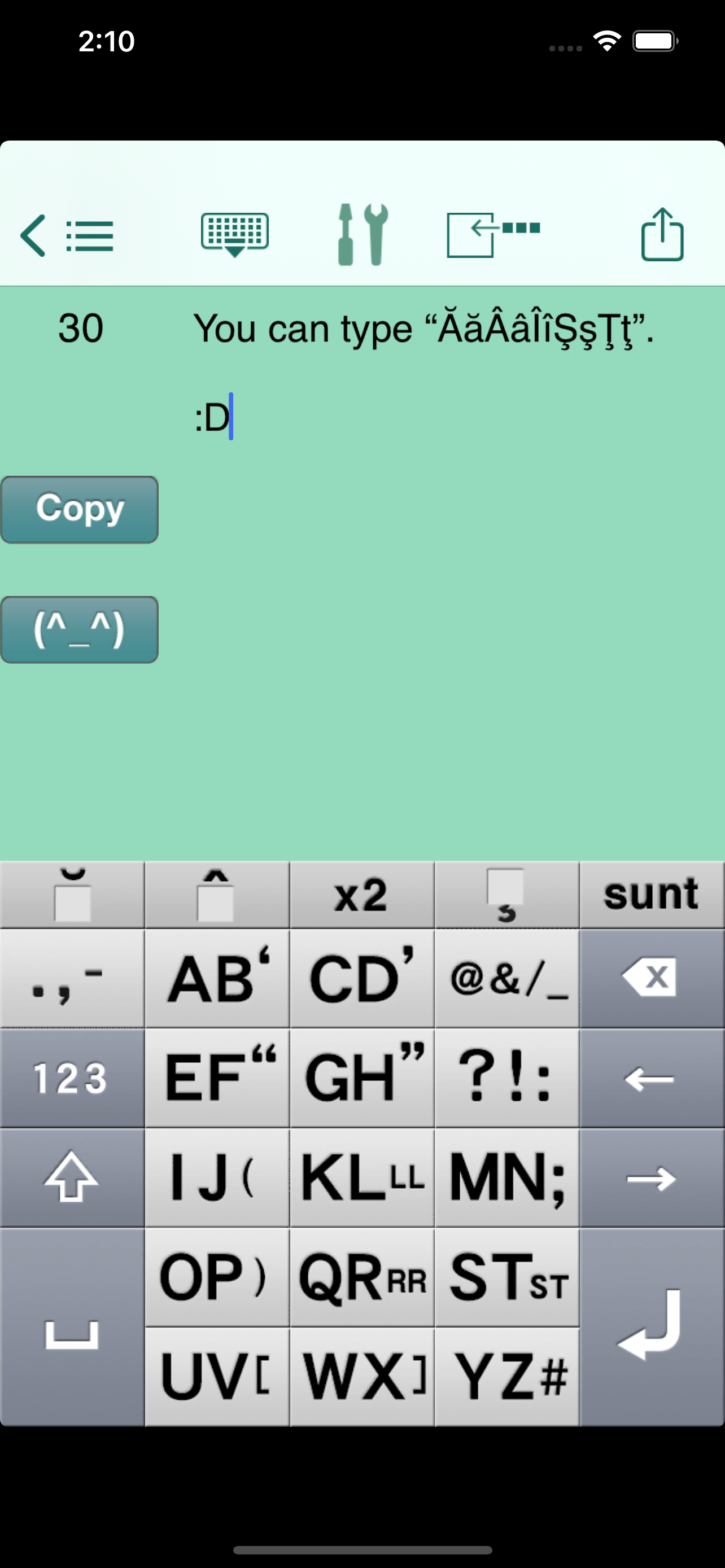Image resolution: width=725 pixels, height=1568 pixels.
Task: Go back using the list arrow icon
Action: pyautogui.click(x=67, y=235)
